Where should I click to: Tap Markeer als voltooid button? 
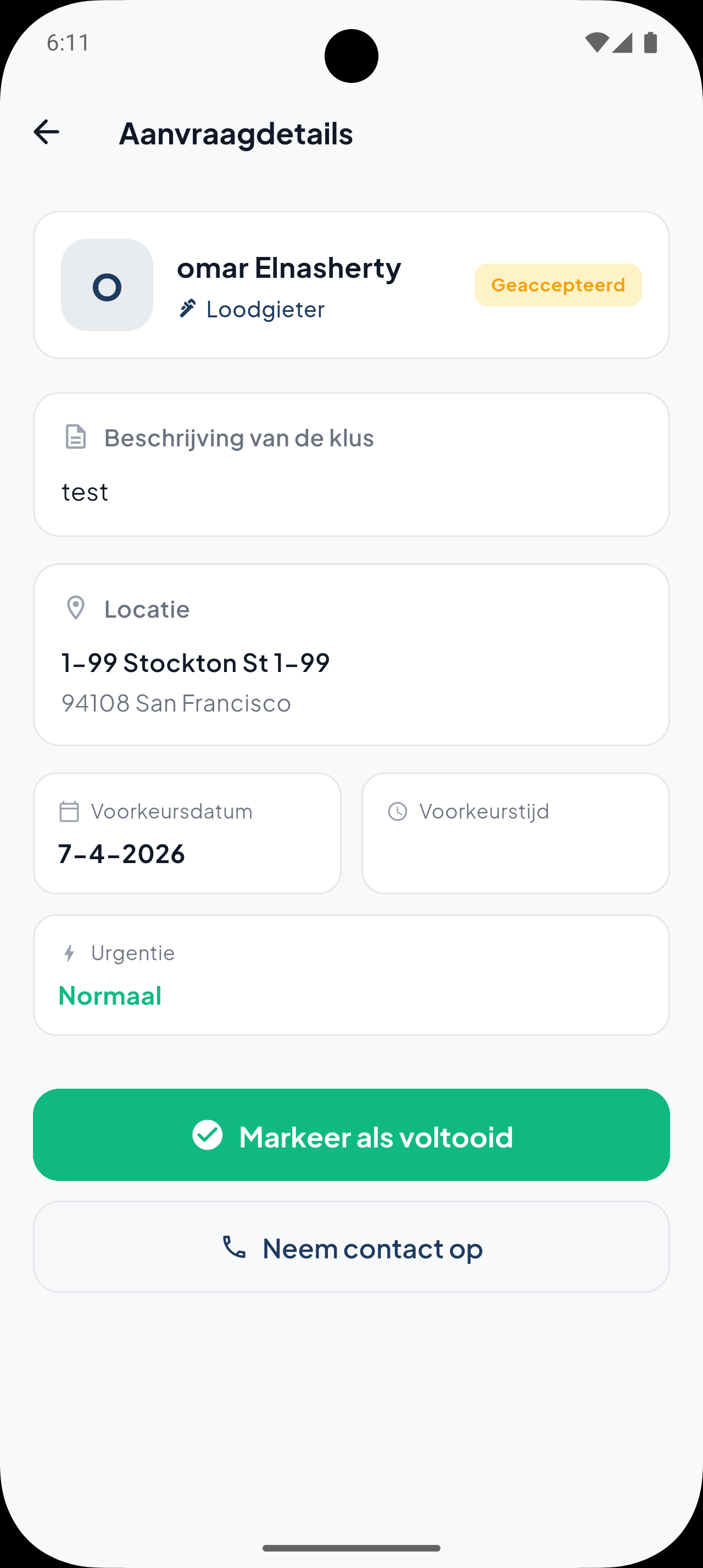click(x=351, y=1135)
